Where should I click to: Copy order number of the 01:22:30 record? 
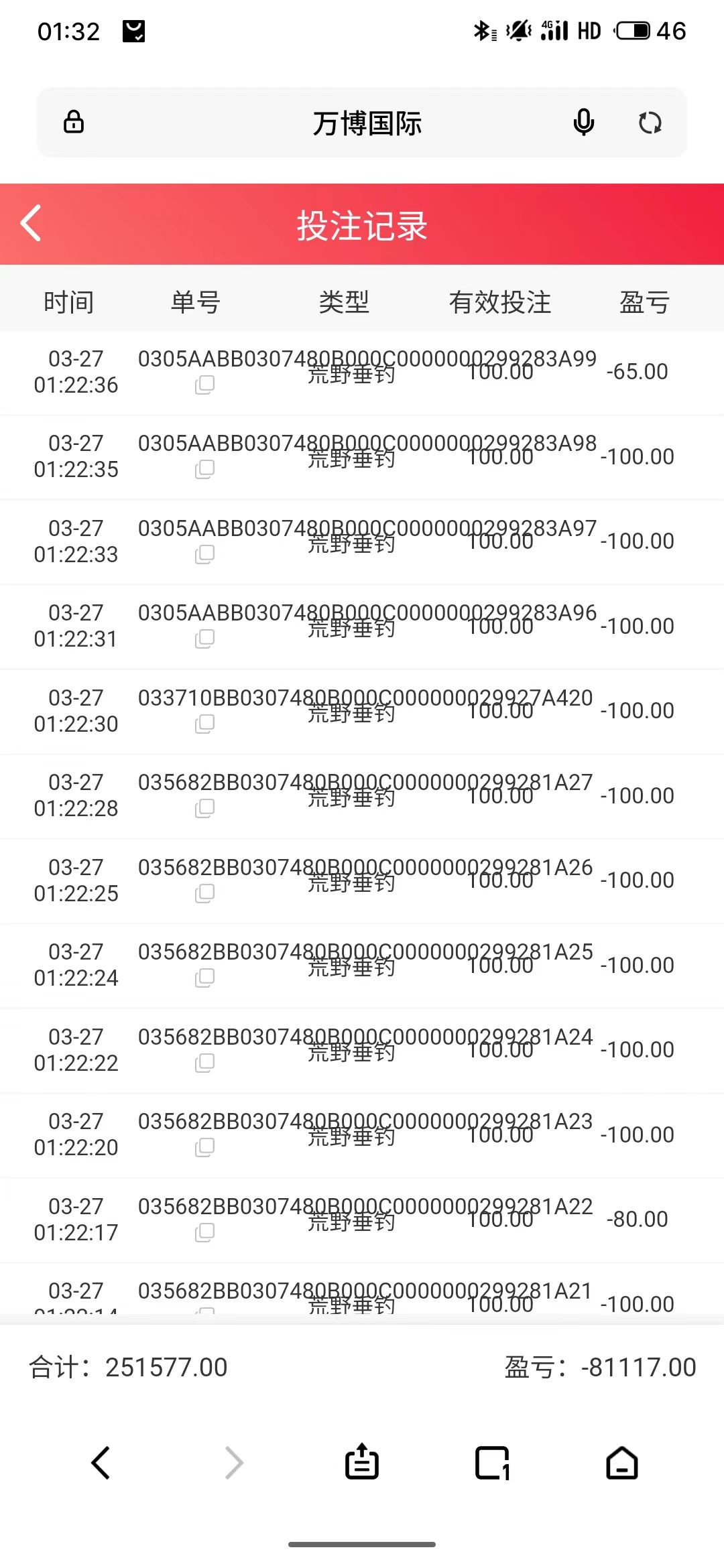204,724
